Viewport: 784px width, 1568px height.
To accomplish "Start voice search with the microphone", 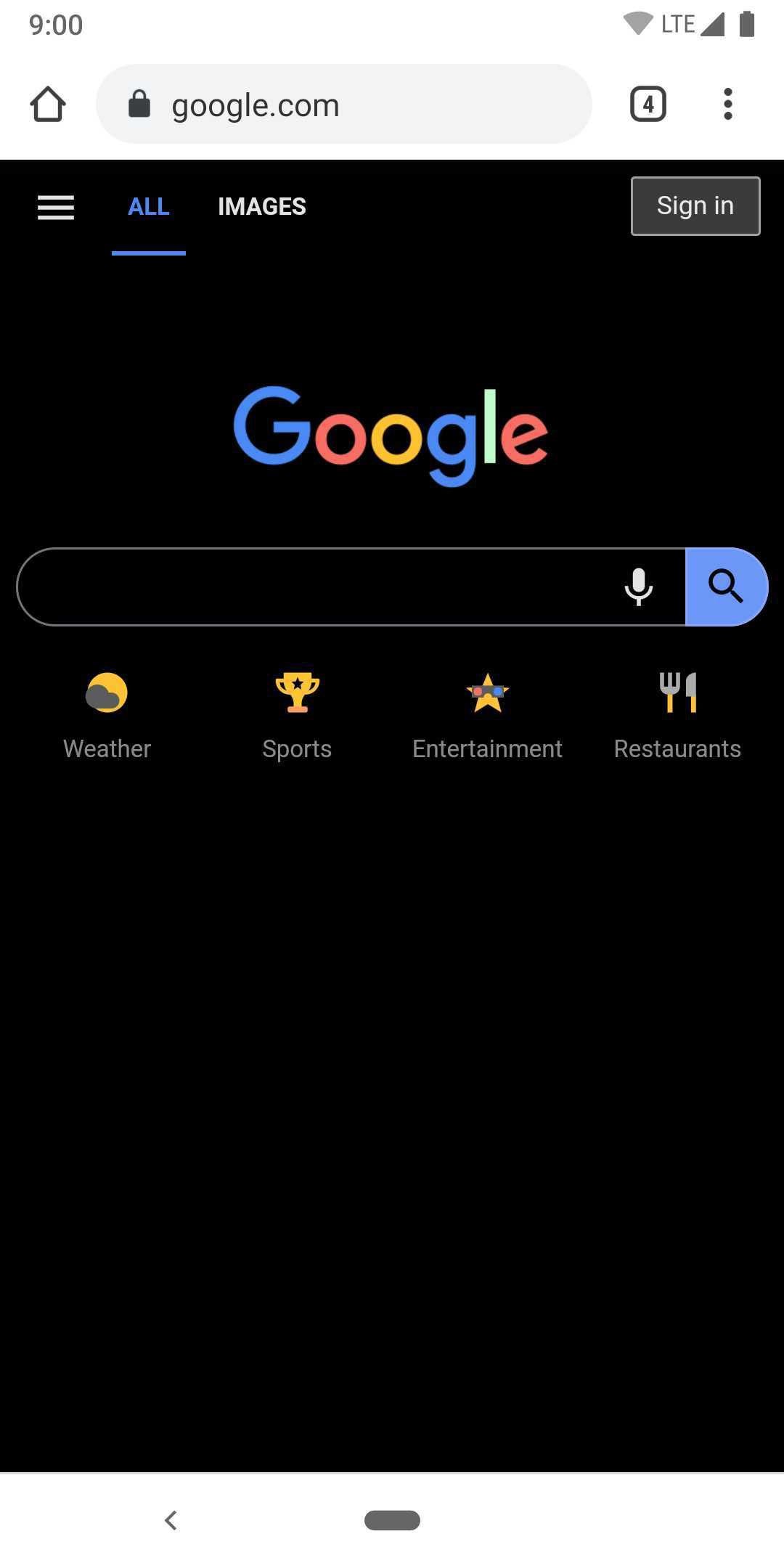I will coord(639,587).
